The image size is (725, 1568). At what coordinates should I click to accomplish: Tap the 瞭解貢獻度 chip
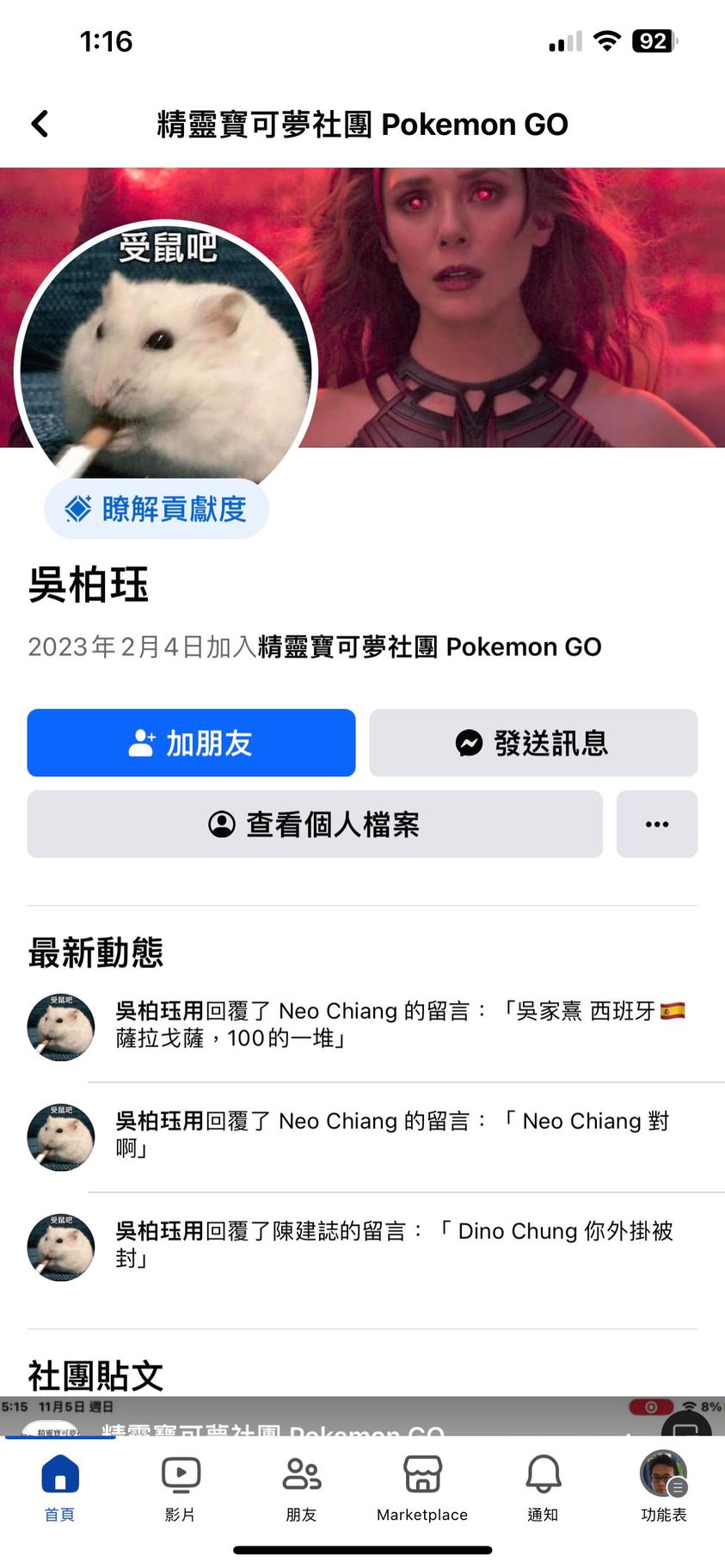[x=157, y=509]
